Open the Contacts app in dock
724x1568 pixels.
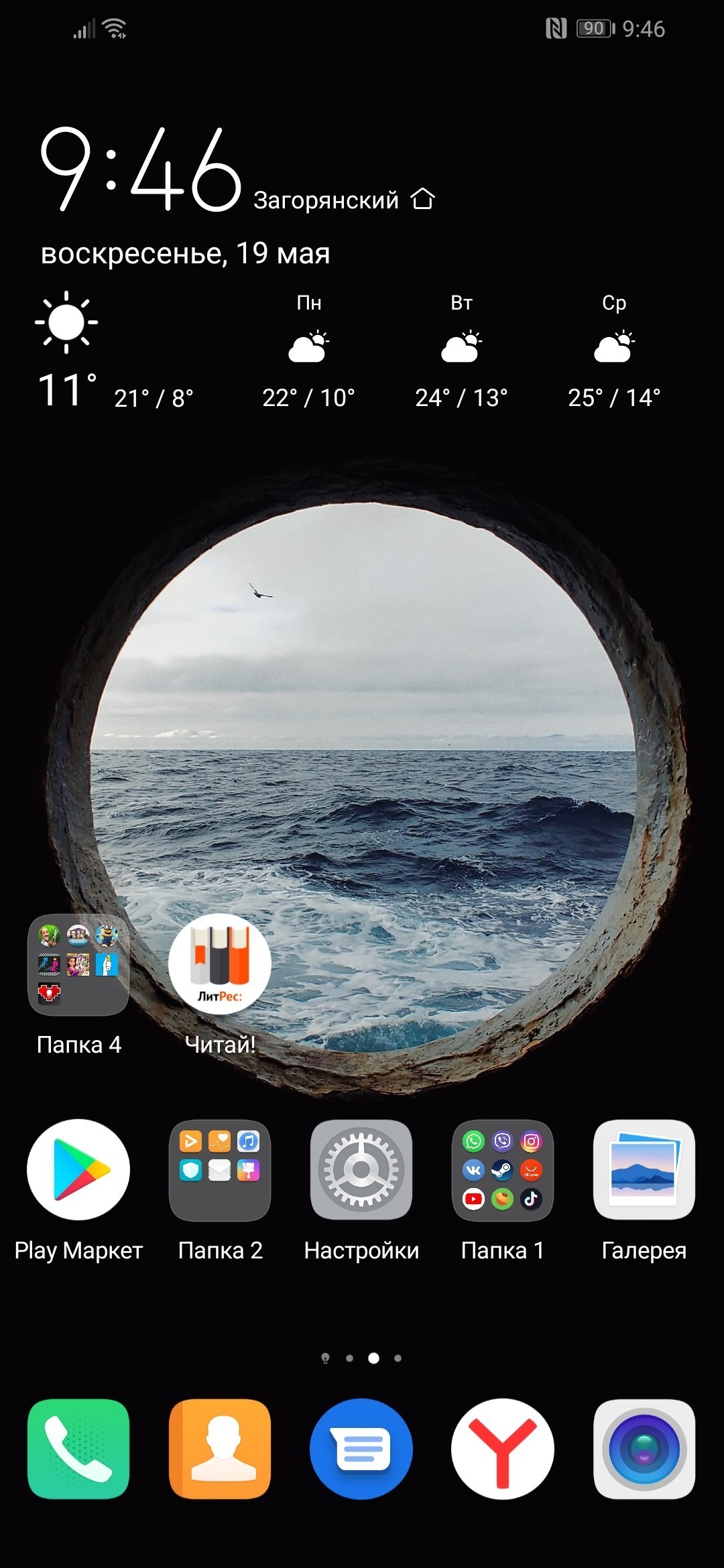click(220, 1449)
